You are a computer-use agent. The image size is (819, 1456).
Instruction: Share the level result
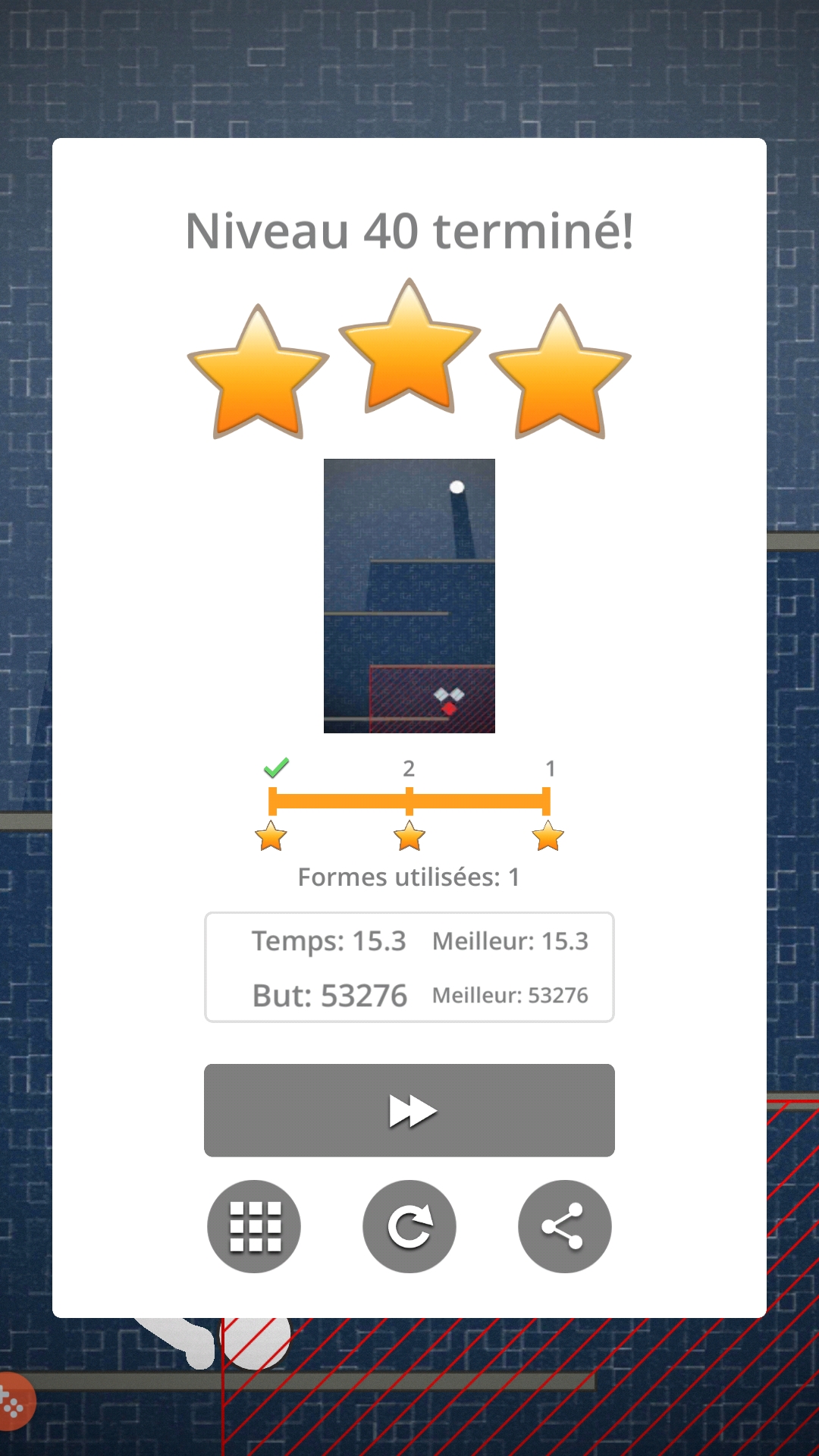coord(564,1226)
